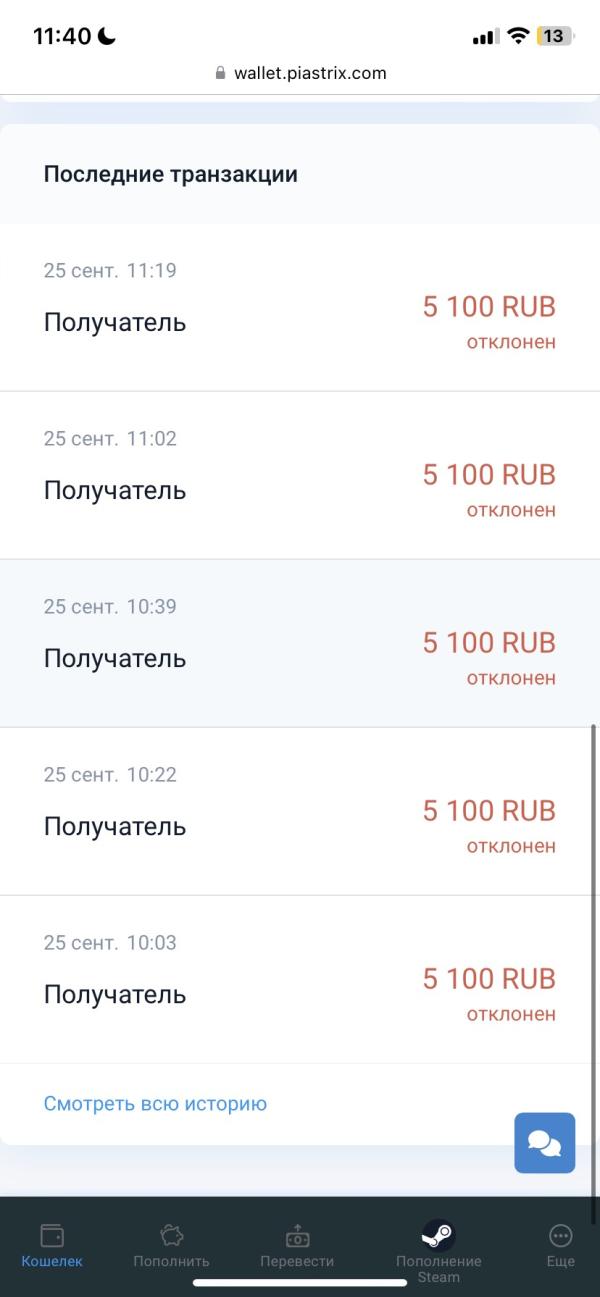Tap the Смотреть всю историю link

tap(155, 1104)
